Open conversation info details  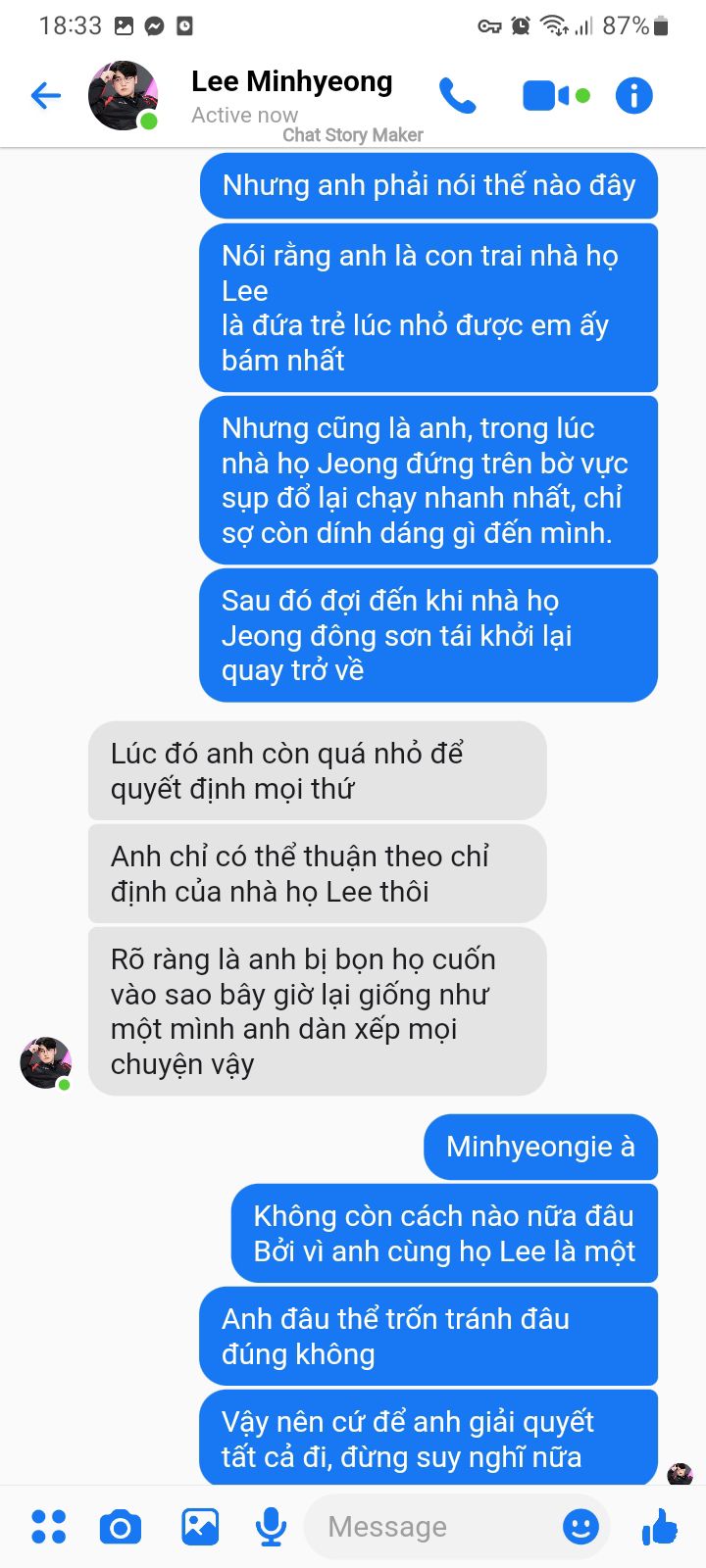(633, 95)
